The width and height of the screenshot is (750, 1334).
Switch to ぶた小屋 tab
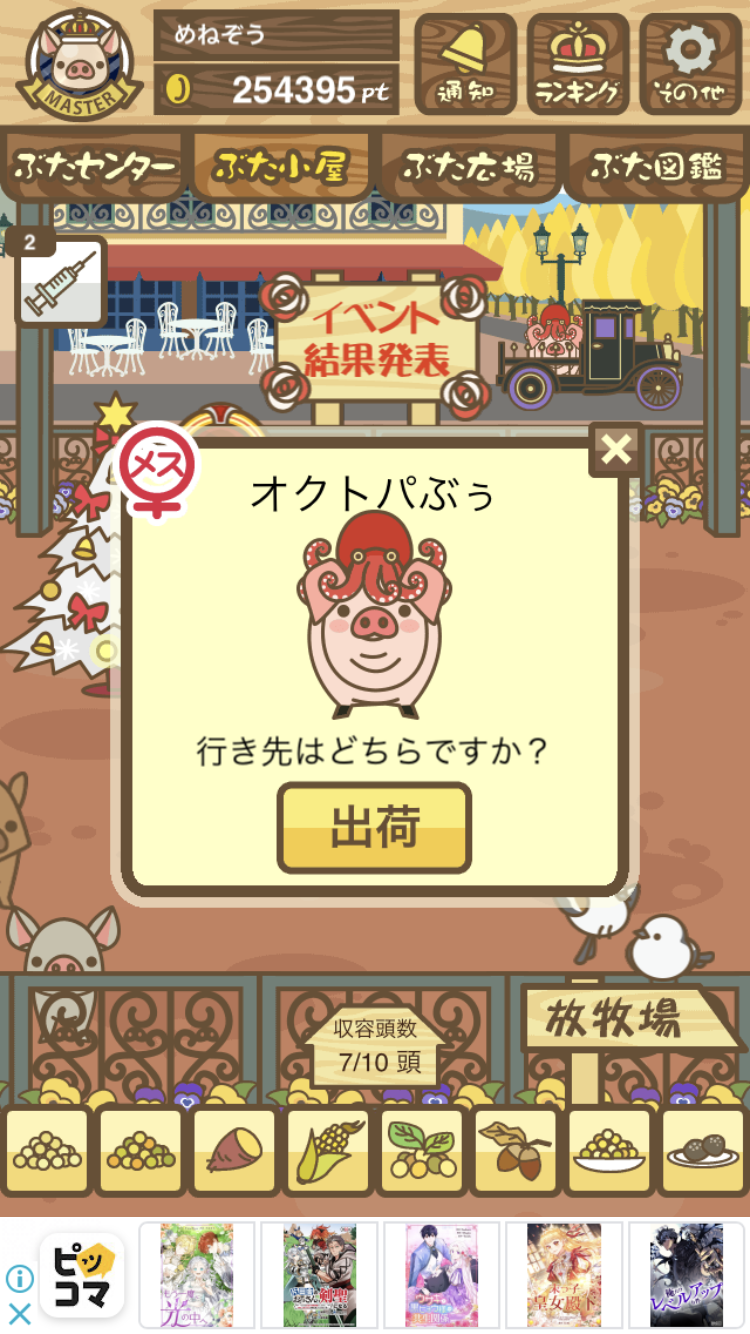point(281,166)
